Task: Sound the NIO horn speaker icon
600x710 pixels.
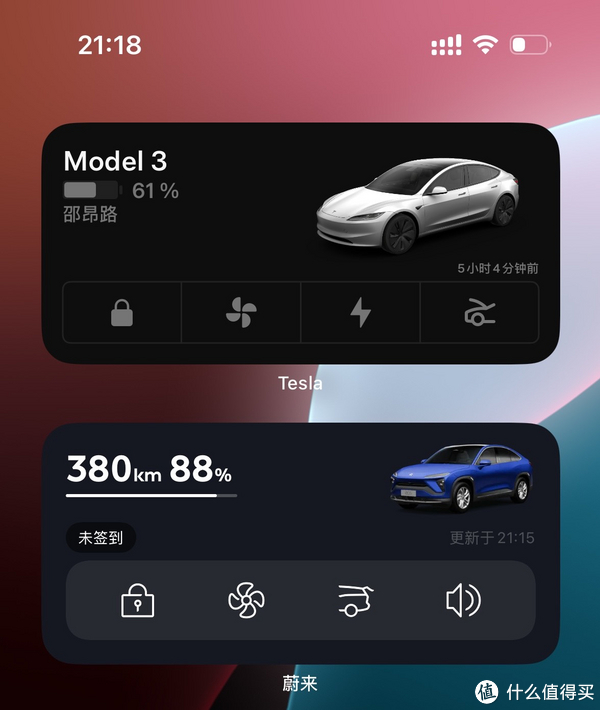Action: (463, 600)
